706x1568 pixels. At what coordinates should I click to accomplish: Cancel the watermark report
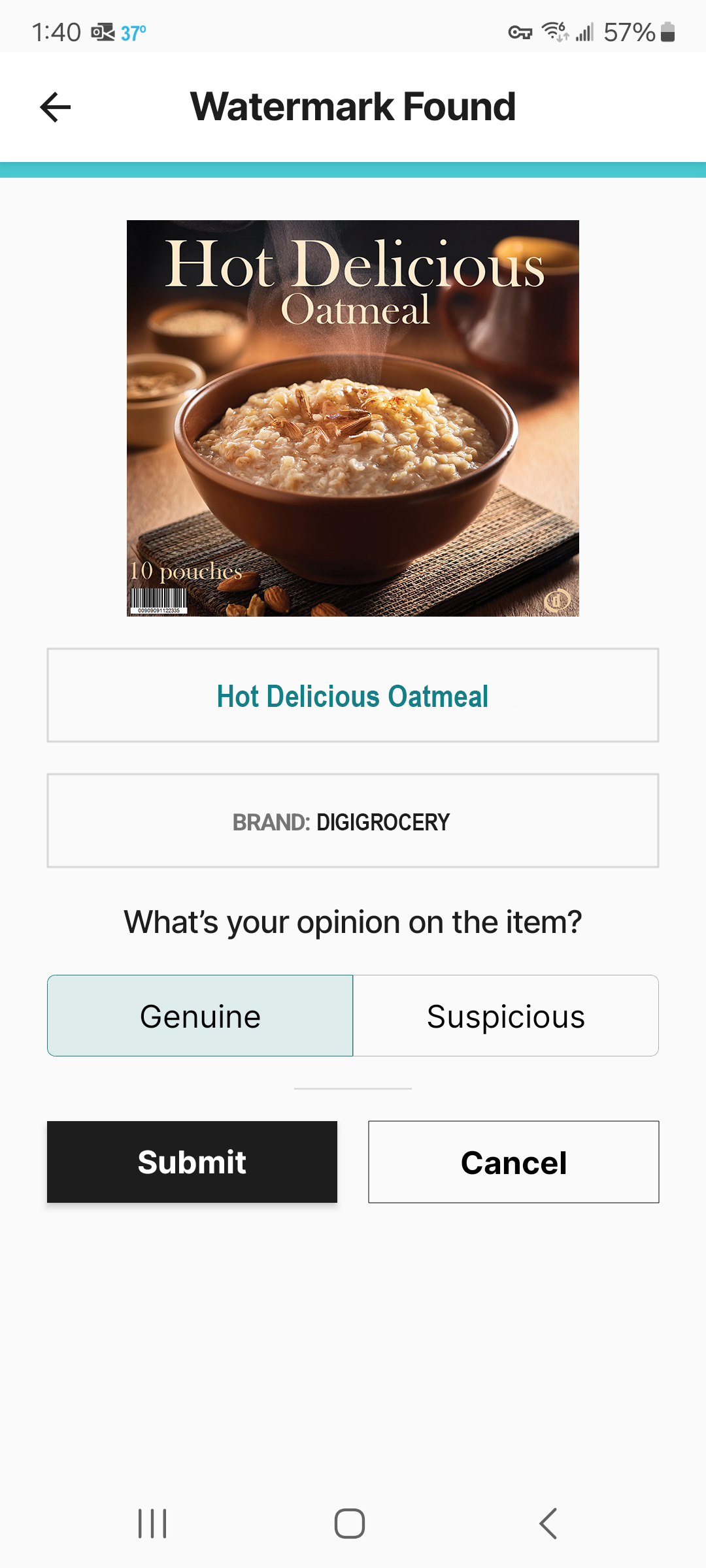(x=513, y=1162)
